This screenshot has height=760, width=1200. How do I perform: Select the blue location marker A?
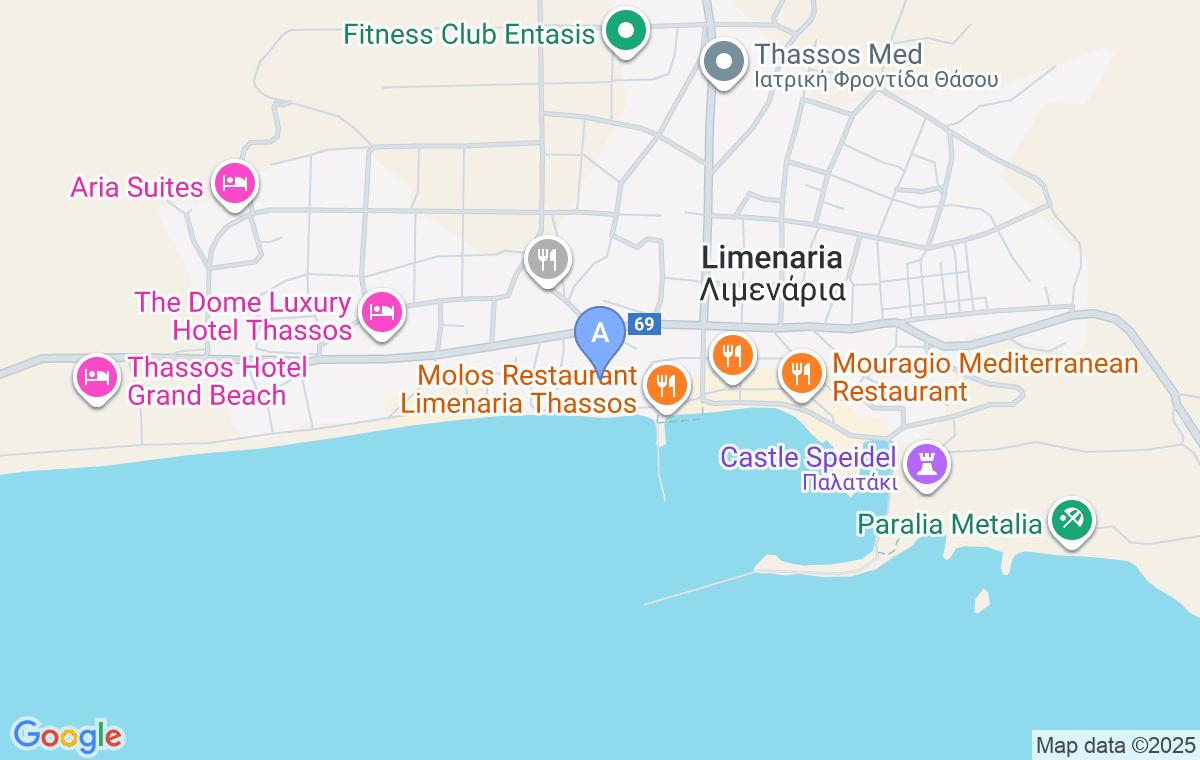pyautogui.click(x=600, y=334)
